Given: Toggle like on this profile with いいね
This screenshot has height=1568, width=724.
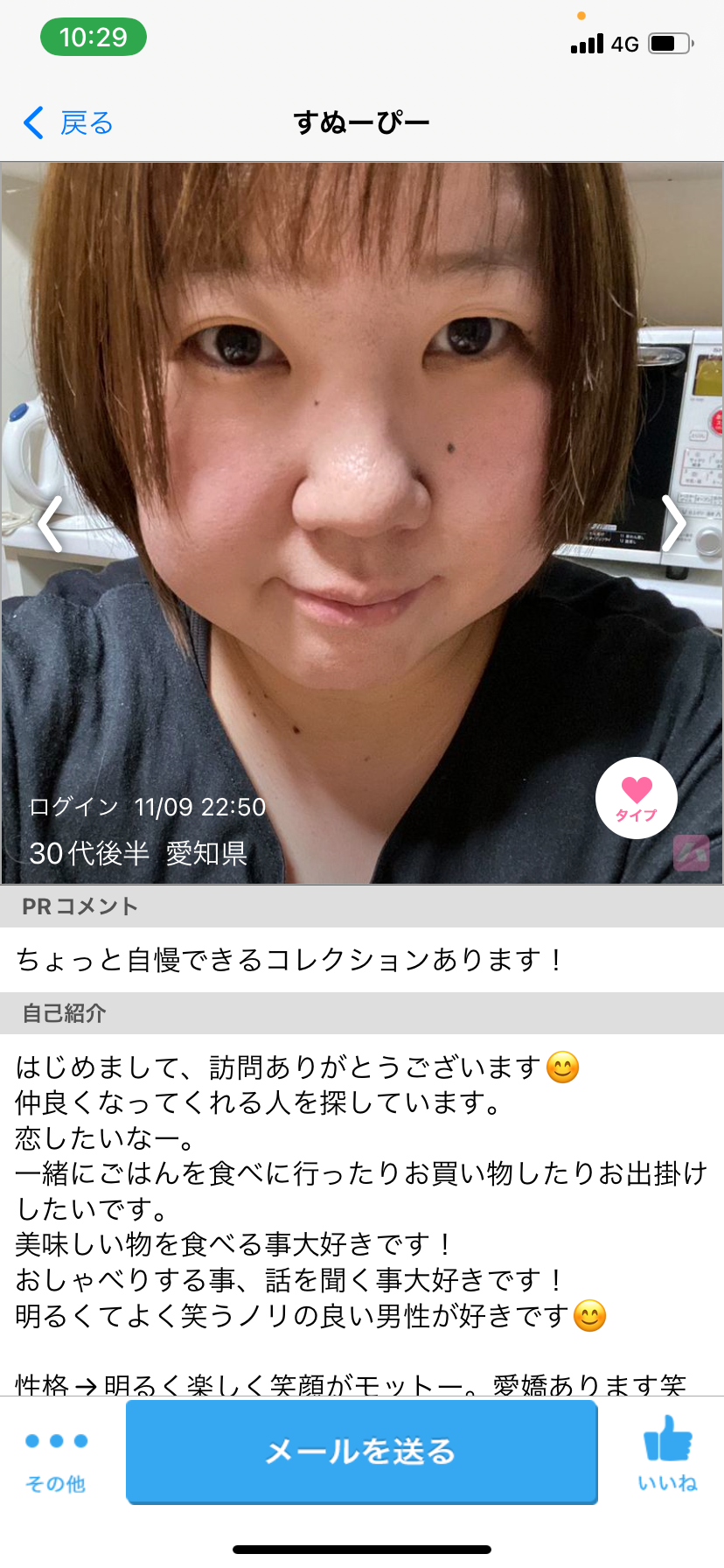Looking at the screenshot, I should pyautogui.click(x=667, y=1448).
